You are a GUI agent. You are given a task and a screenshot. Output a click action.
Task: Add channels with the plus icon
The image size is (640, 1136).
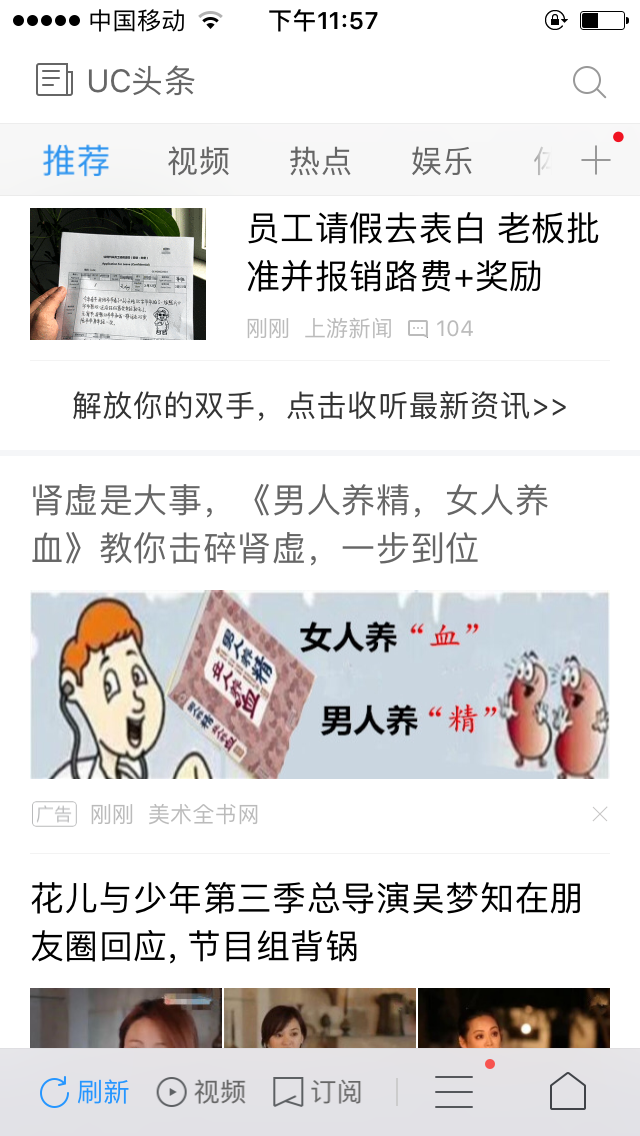[x=596, y=160]
